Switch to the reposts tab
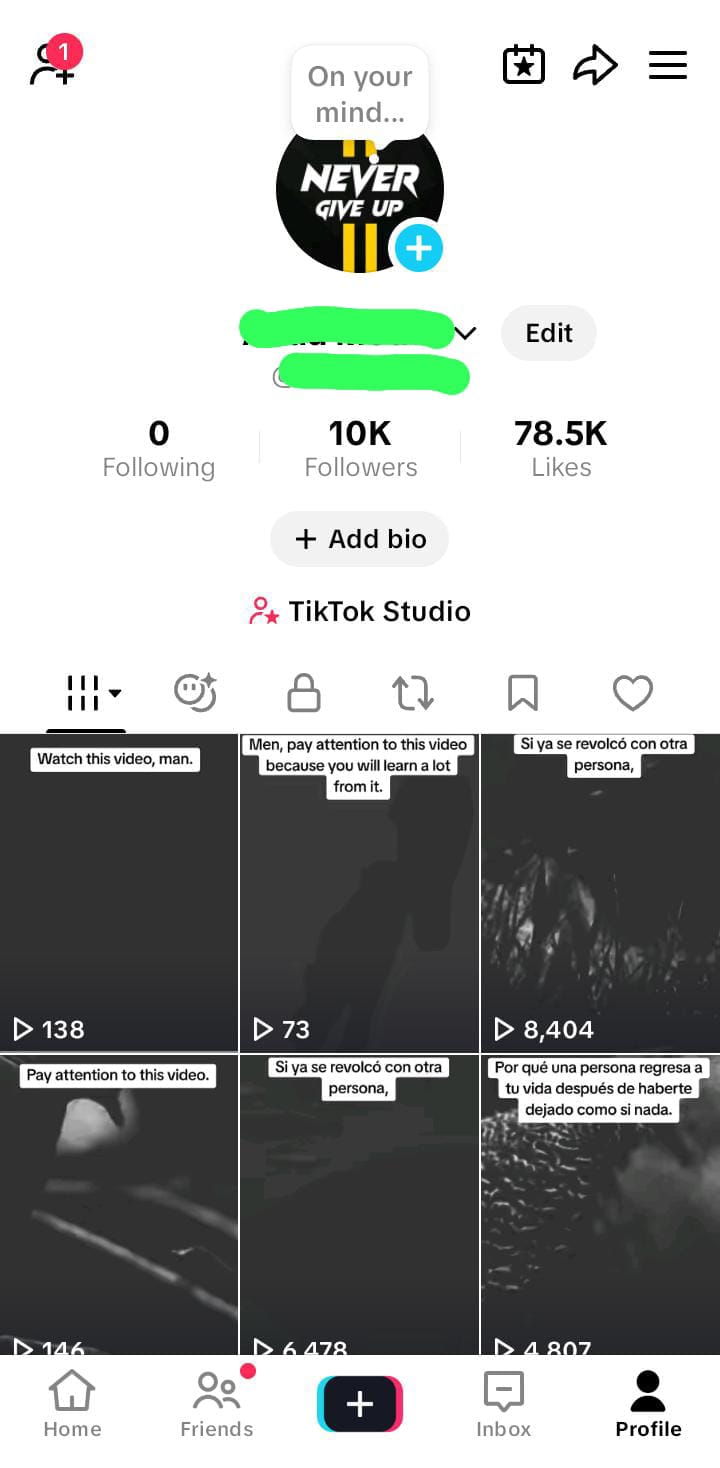 click(413, 692)
